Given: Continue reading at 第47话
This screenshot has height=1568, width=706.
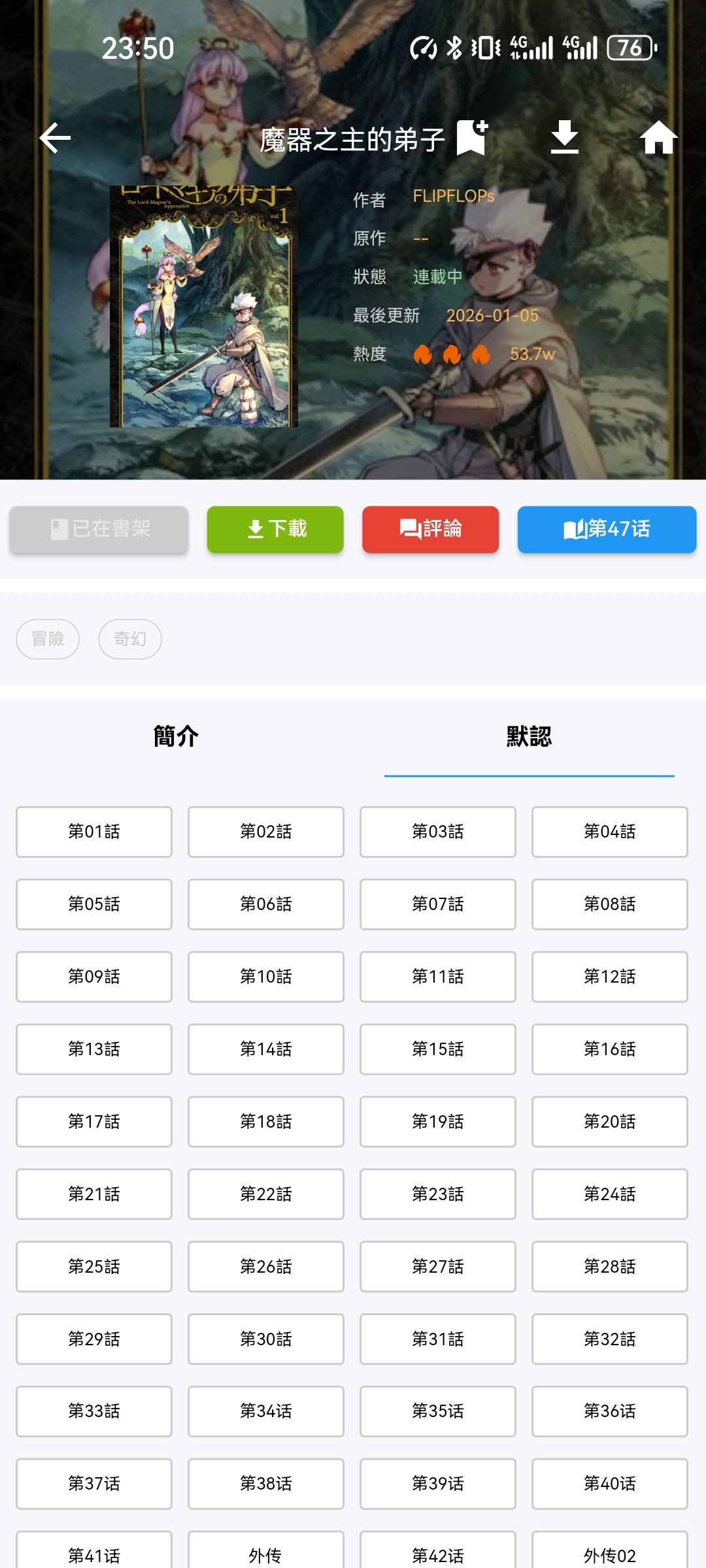Looking at the screenshot, I should click(607, 529).
